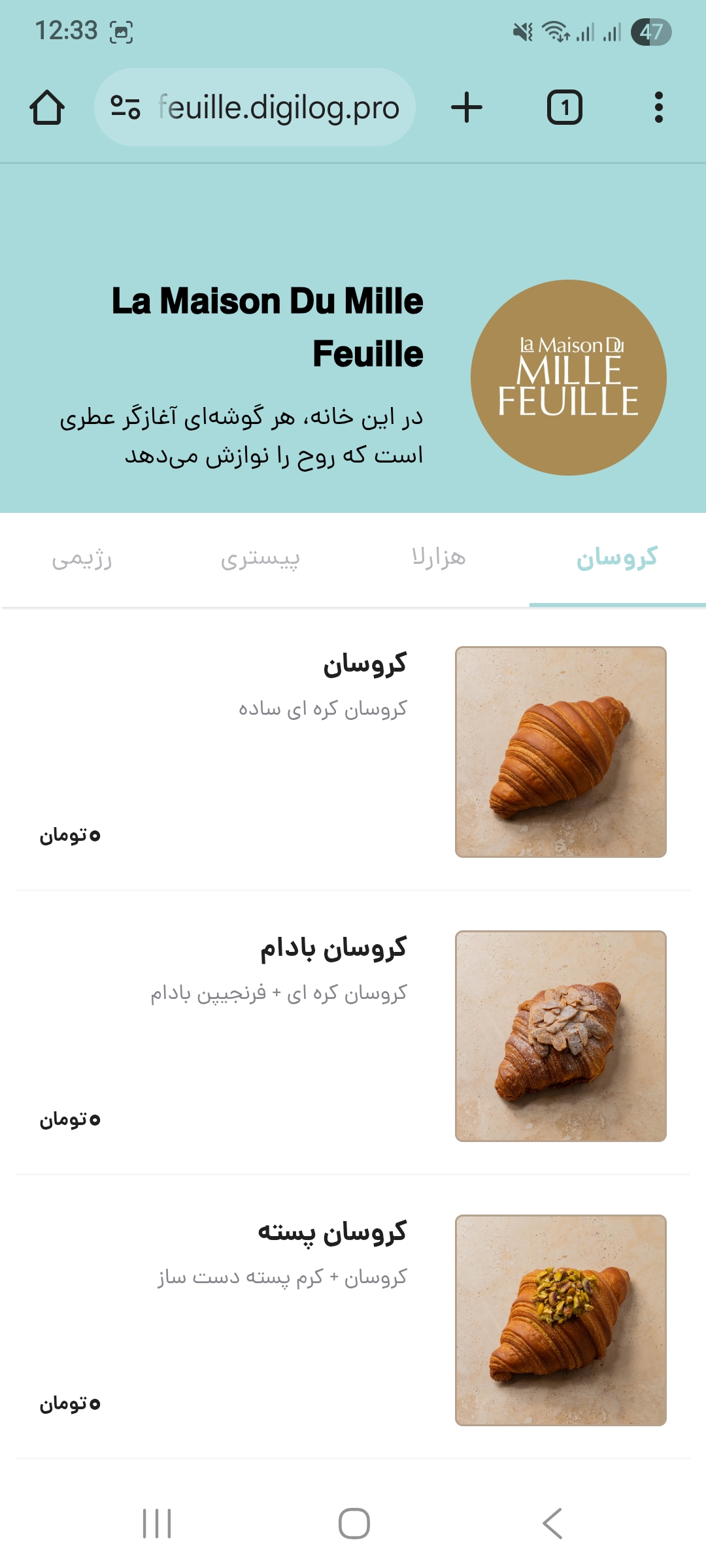Go back with the system back button
The height and width of the screenshot is (1568, 706).
[552, 1524]
